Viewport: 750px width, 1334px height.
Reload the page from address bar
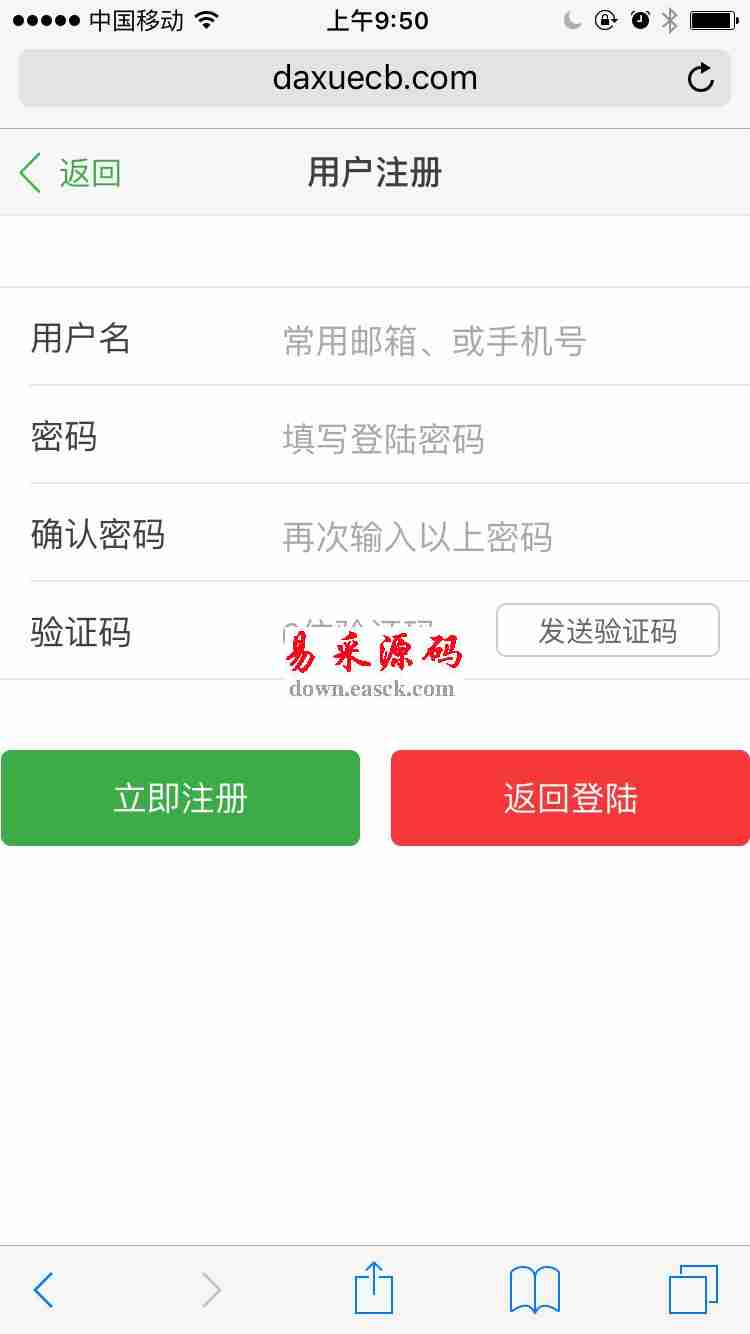pos(701,78)
